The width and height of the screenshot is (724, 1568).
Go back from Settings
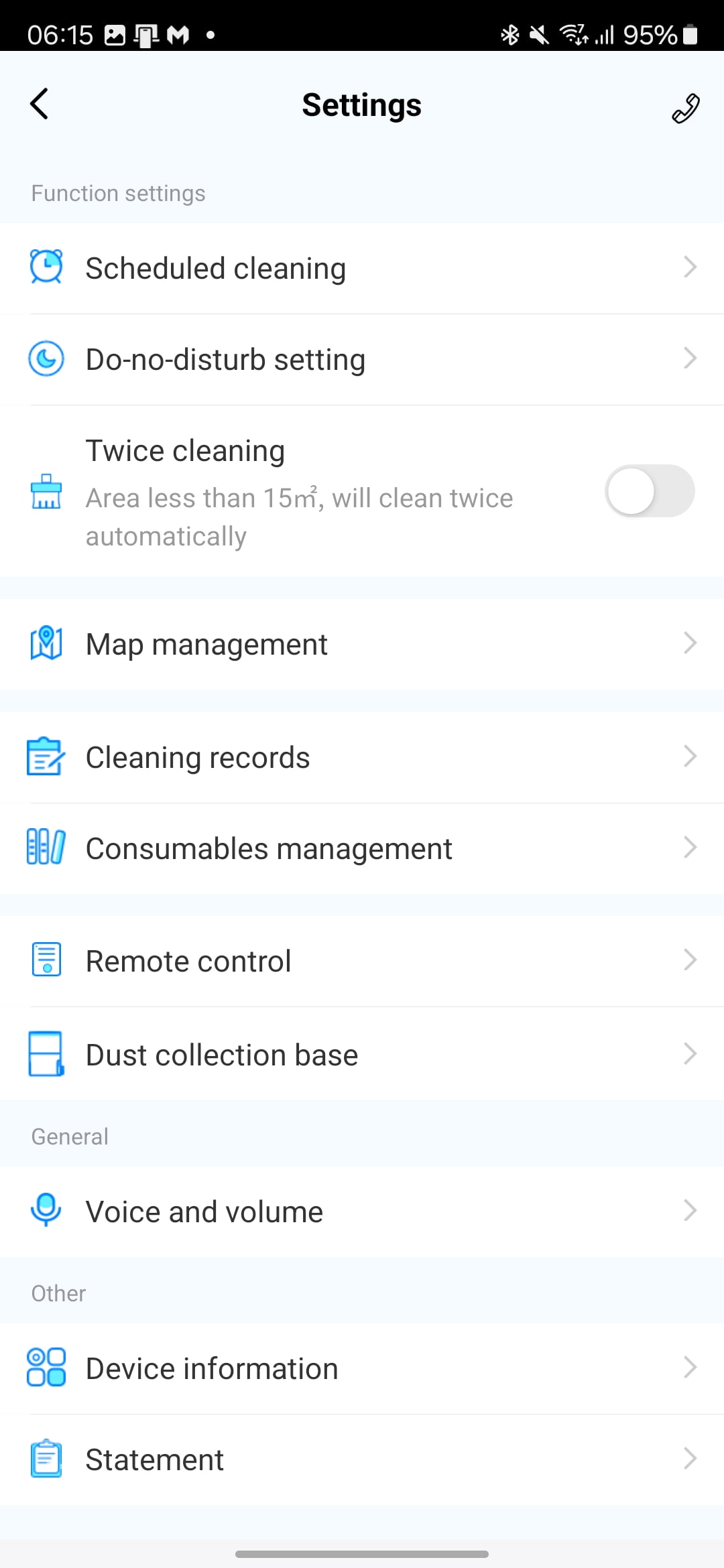click(39, 105)
